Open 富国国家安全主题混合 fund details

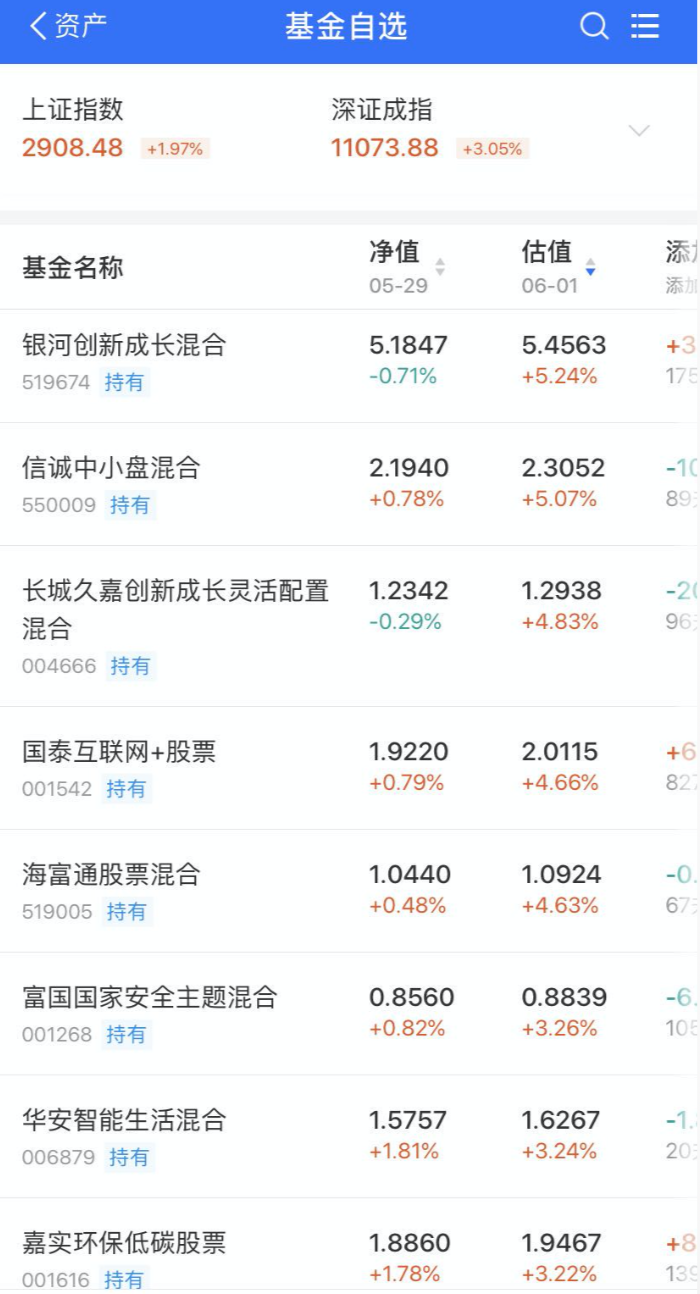(149, 998)
